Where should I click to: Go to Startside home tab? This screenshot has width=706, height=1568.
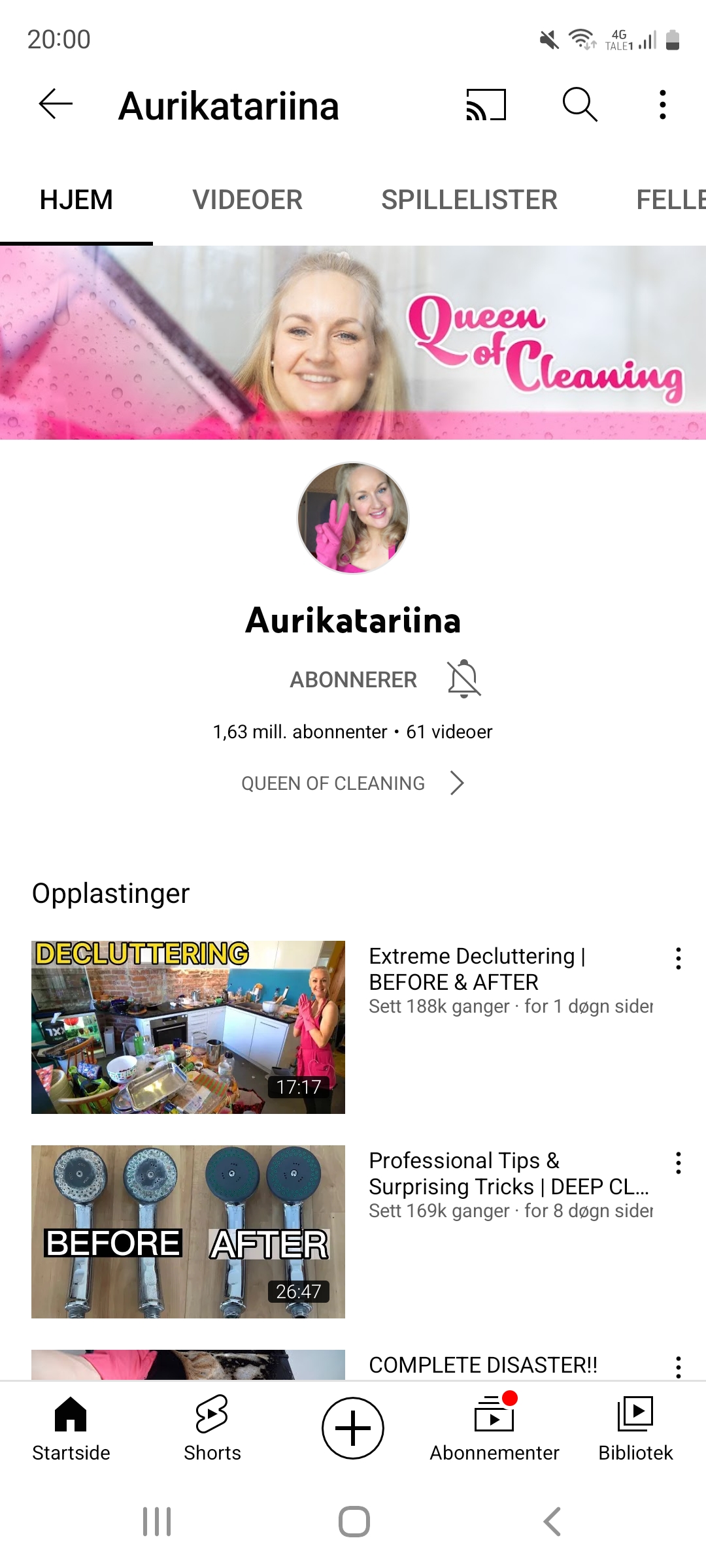tap(71, 1429)
